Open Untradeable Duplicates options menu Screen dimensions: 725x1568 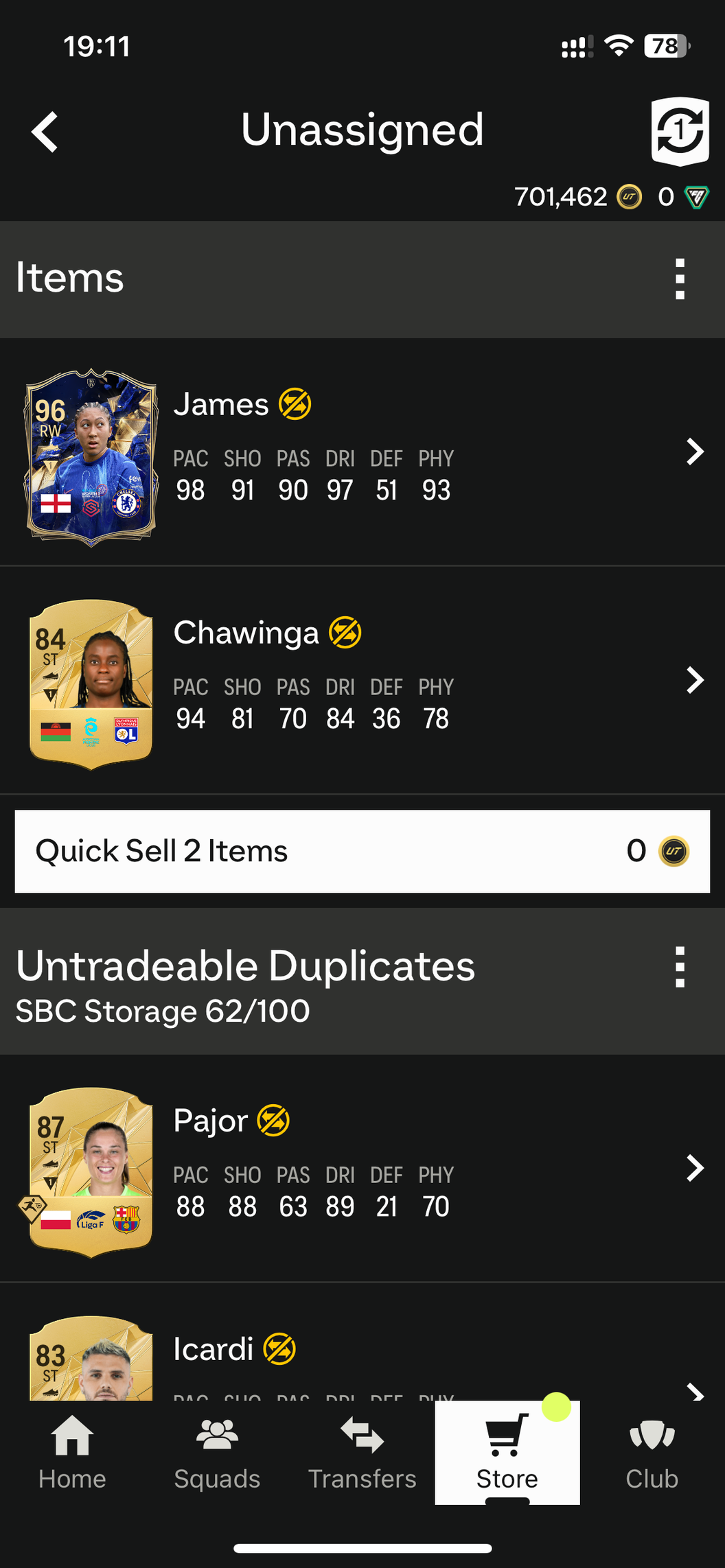tap(680, 967)
